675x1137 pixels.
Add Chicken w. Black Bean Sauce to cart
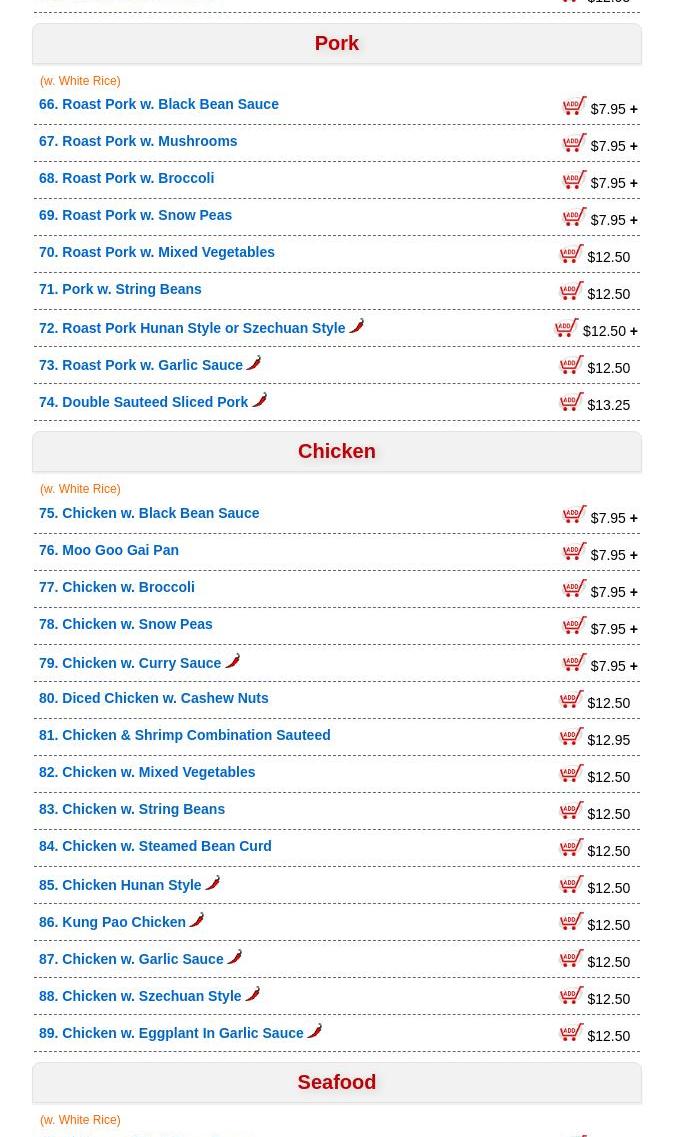[x=574, y=515]
